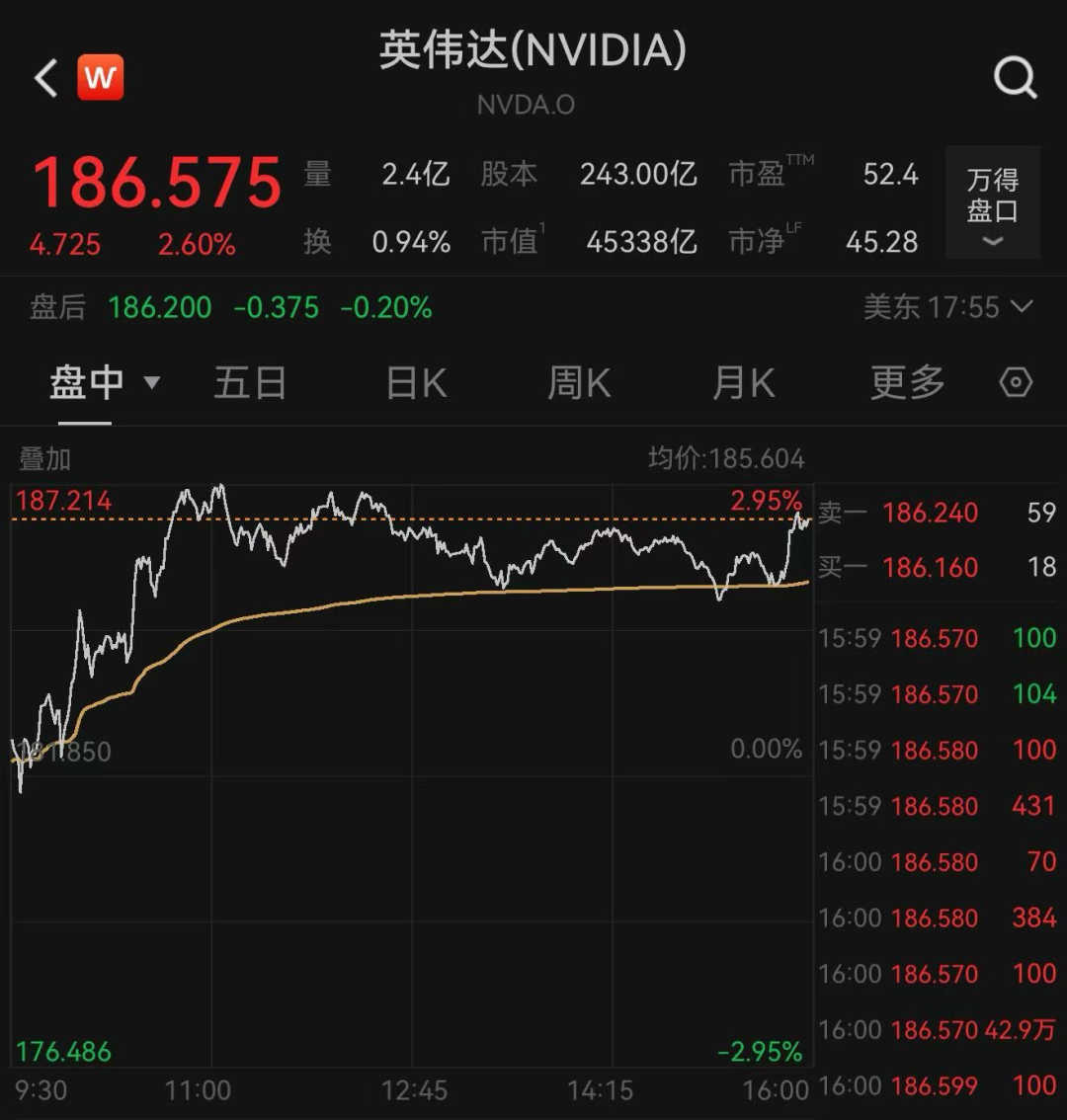
Task: Show the 周K weekly chart
Action: pos(579,382)
